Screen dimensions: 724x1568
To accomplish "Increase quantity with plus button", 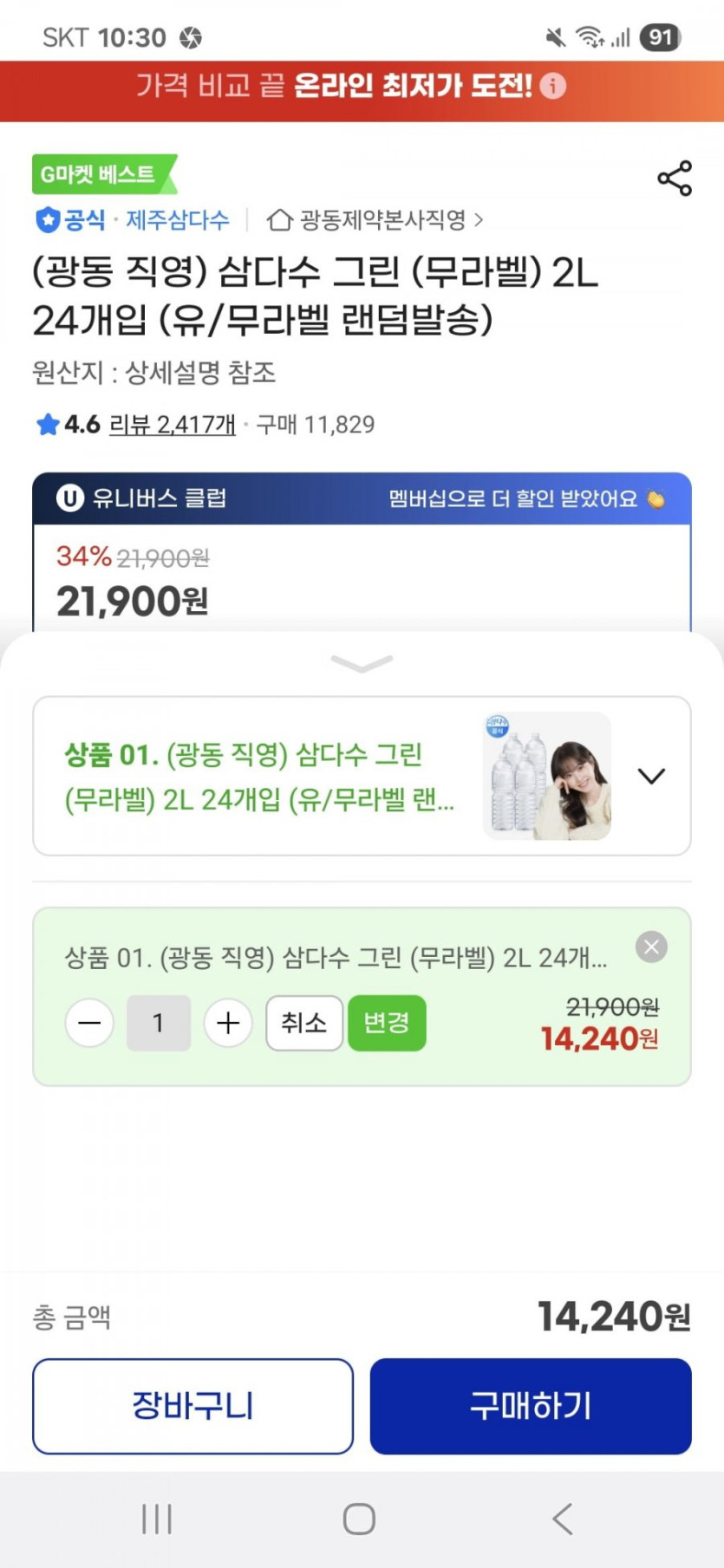I will (x=228, y=1023).
